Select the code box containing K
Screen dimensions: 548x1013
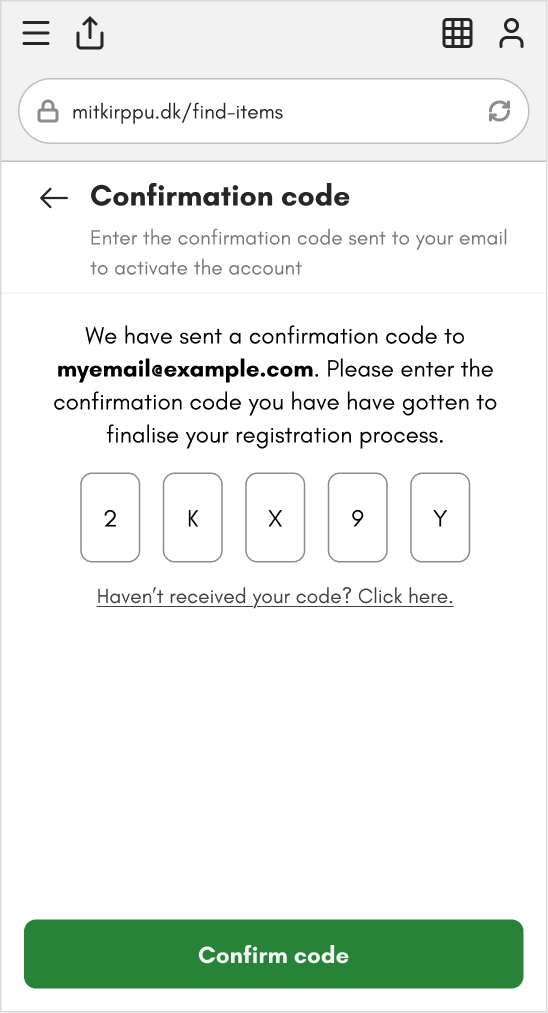(193, 517)
